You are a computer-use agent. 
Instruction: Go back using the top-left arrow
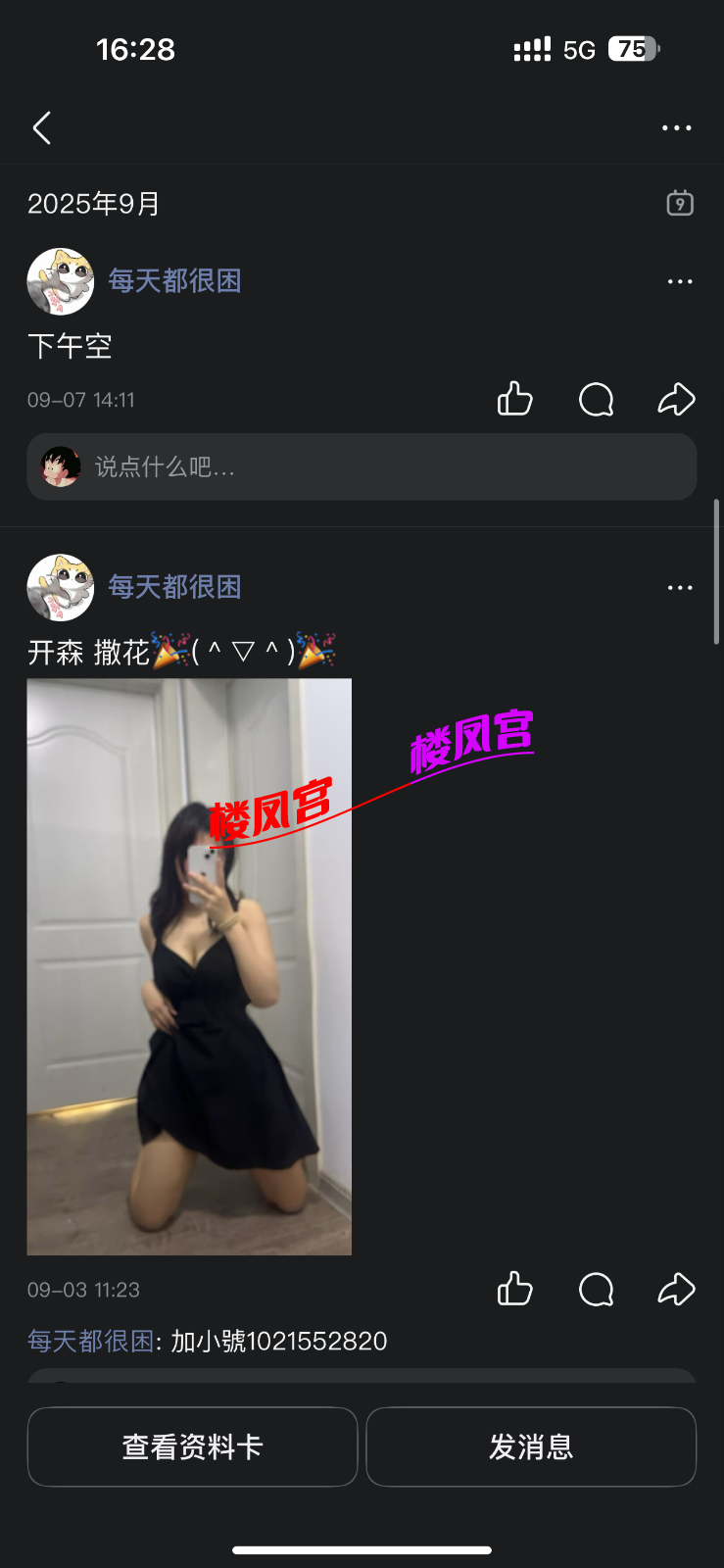click(x=41, y=128)
